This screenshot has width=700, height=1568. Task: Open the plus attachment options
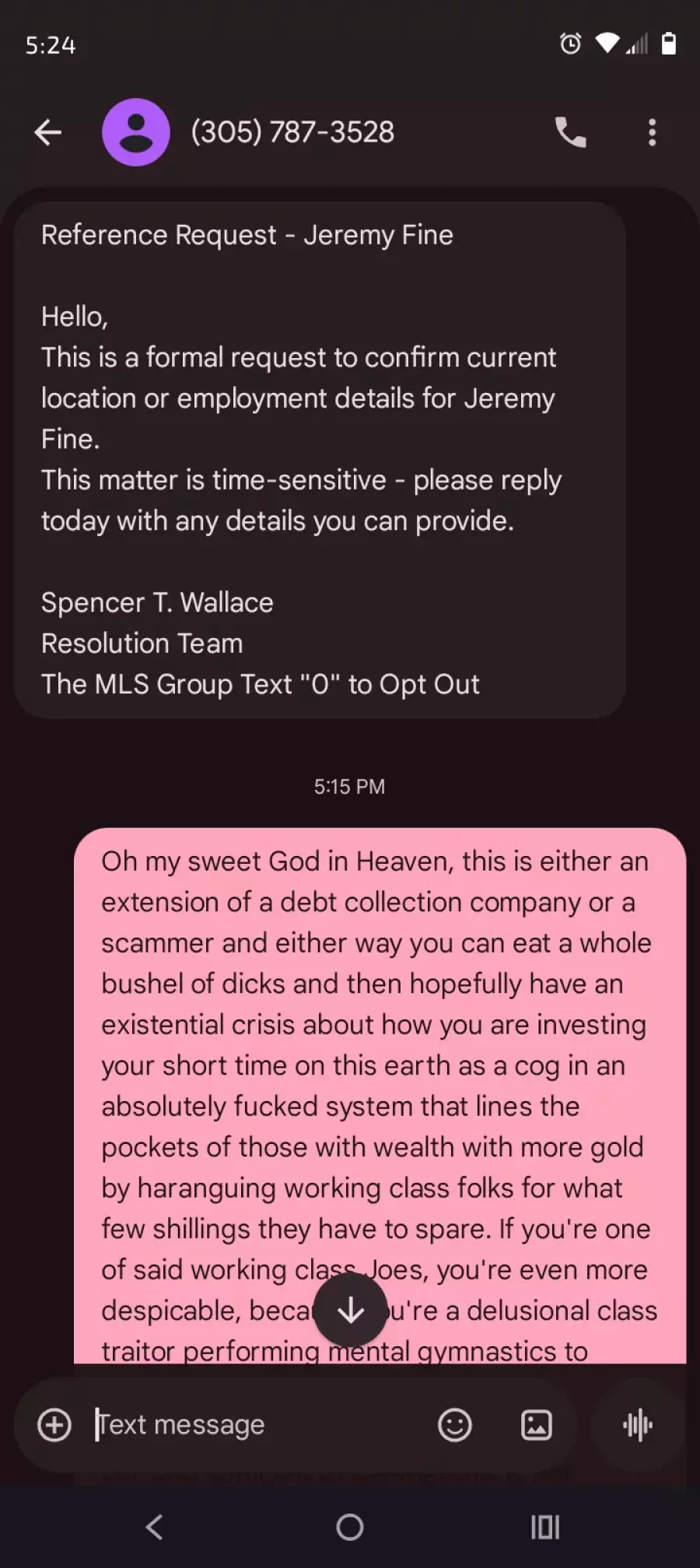54,1425
